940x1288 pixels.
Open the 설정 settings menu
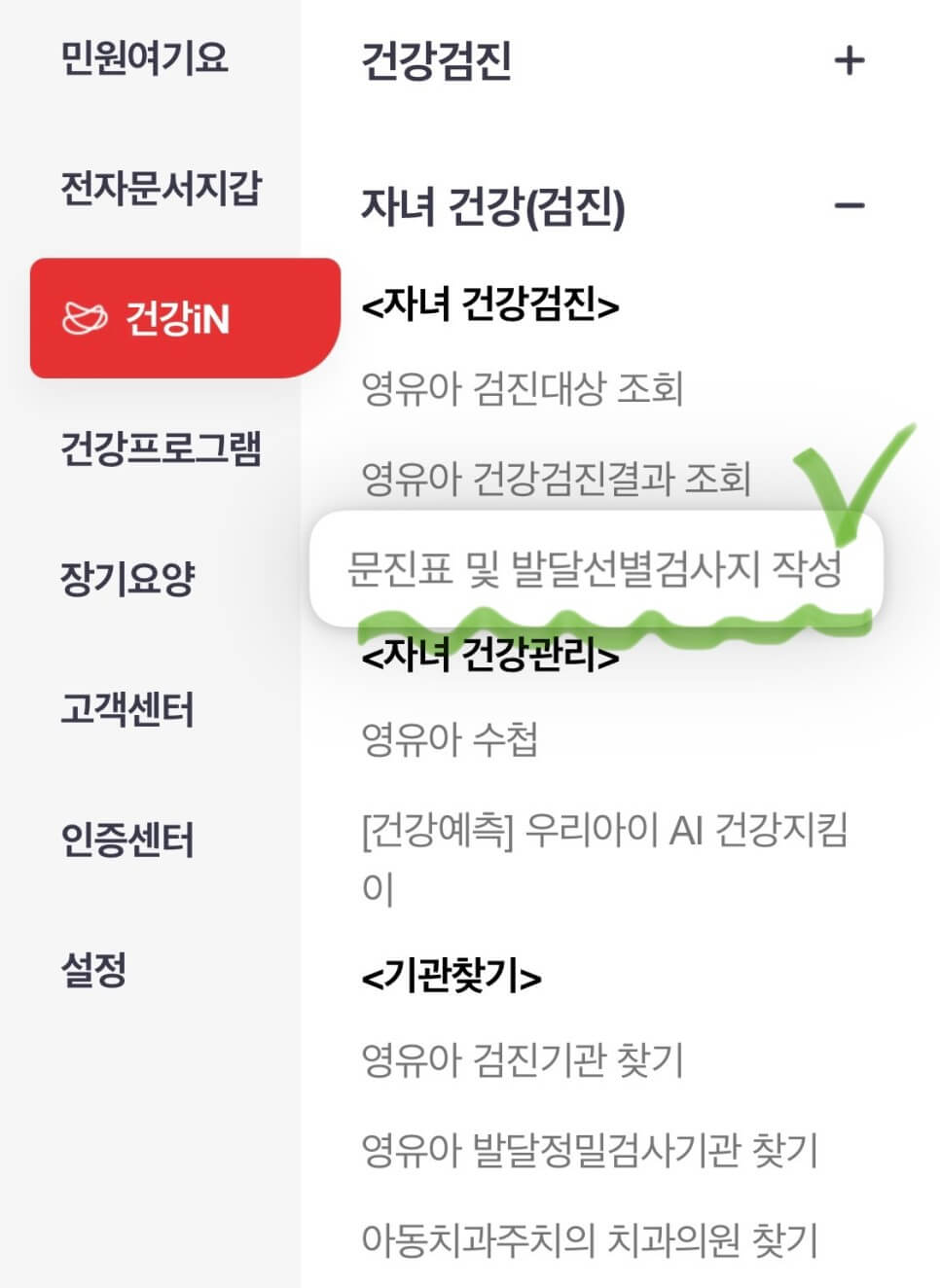93,968
